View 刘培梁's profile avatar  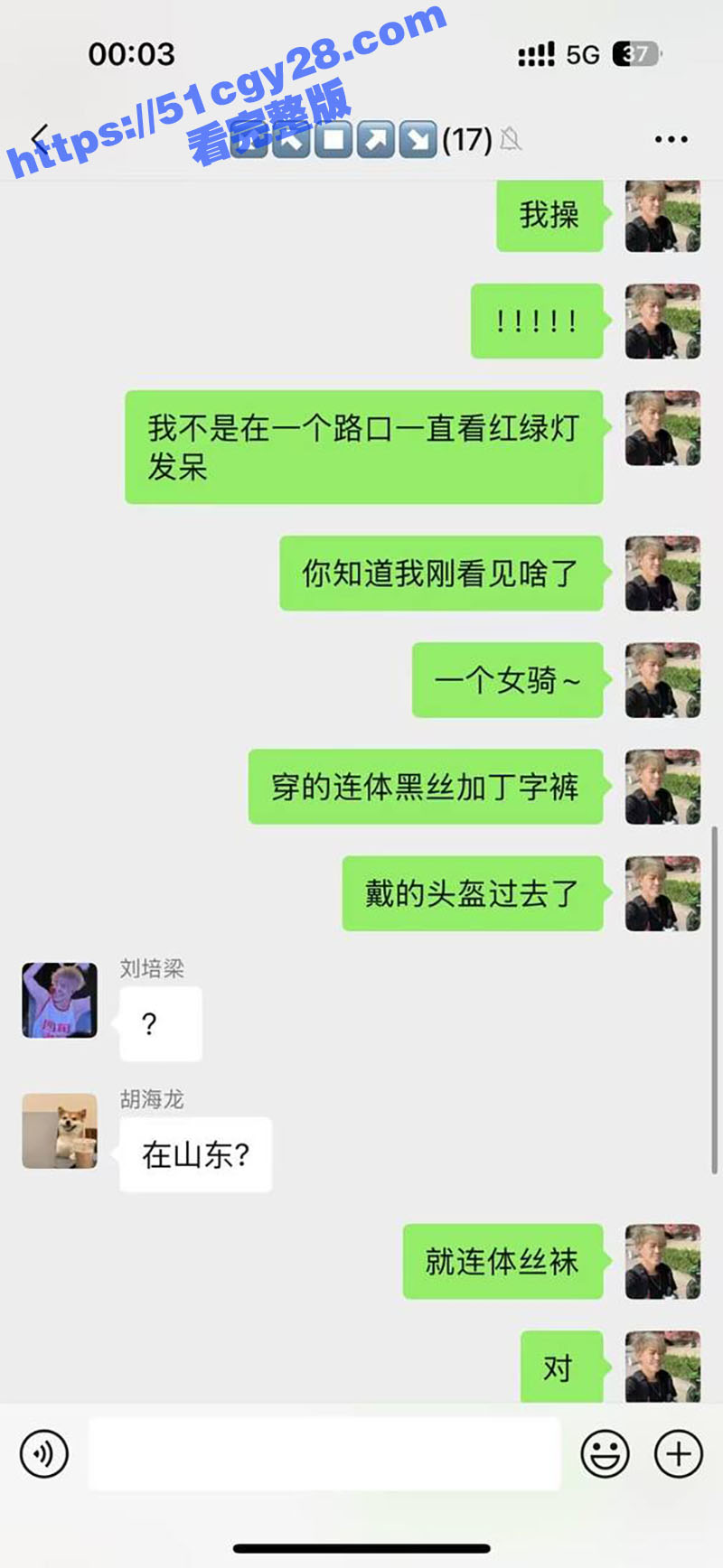coord(60,1000)
